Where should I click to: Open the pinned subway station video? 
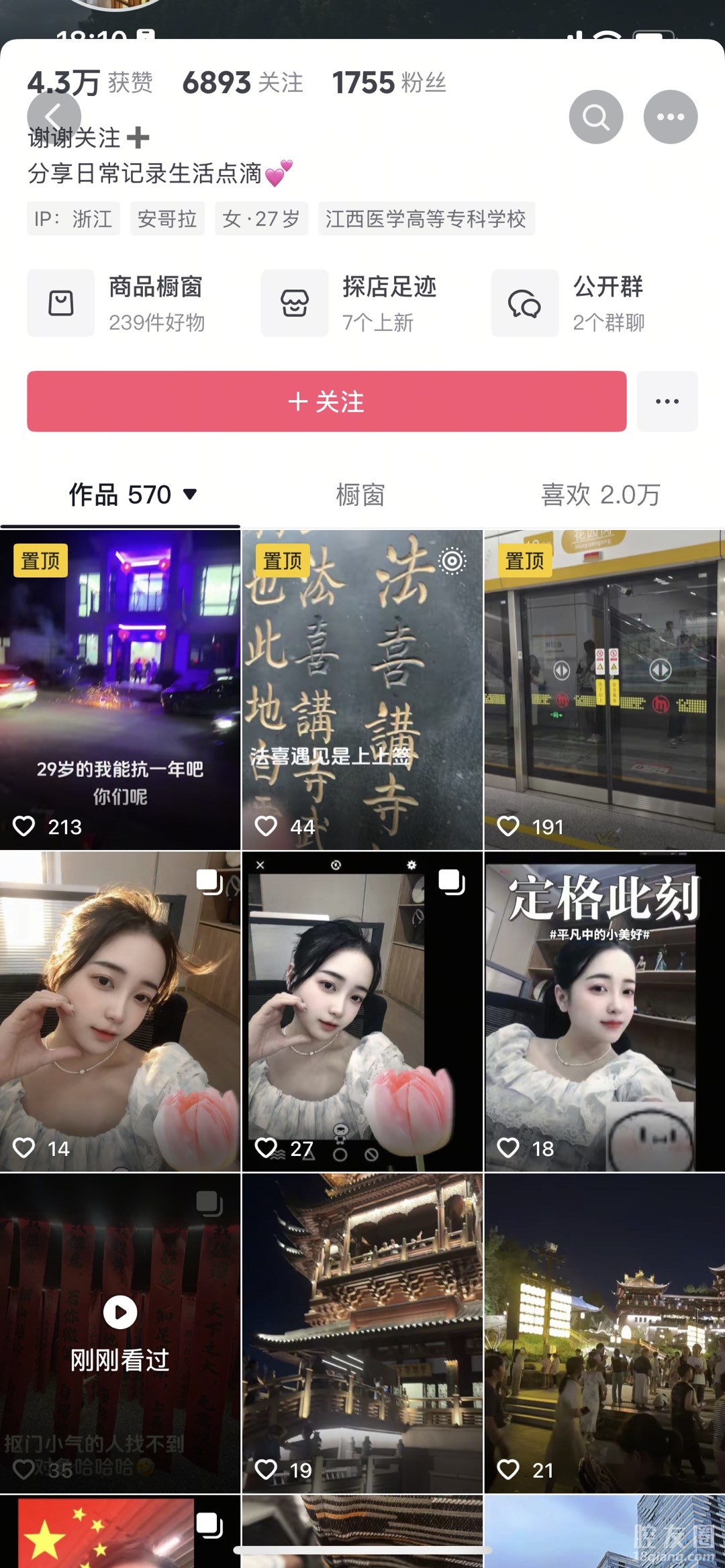point(604,690)
